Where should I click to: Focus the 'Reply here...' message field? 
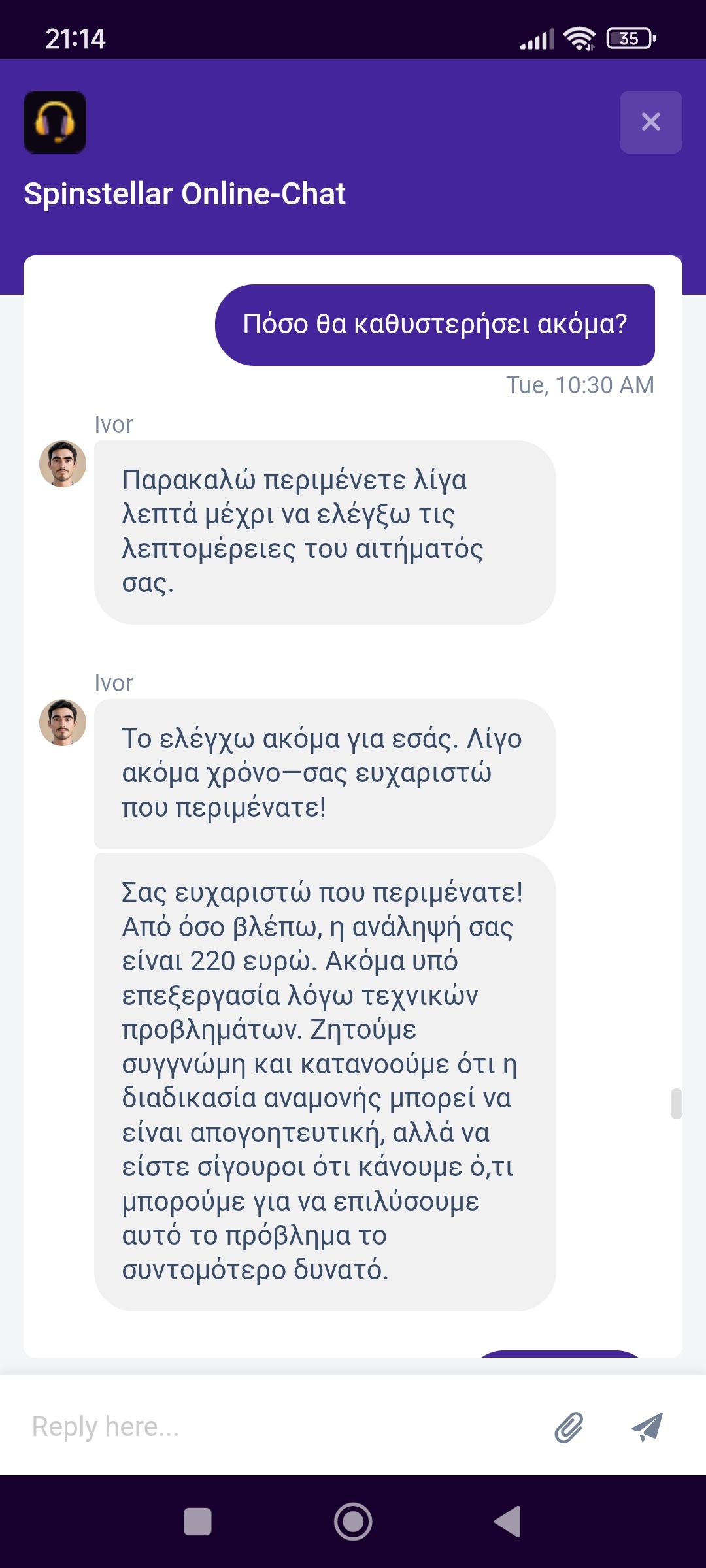275,1426
